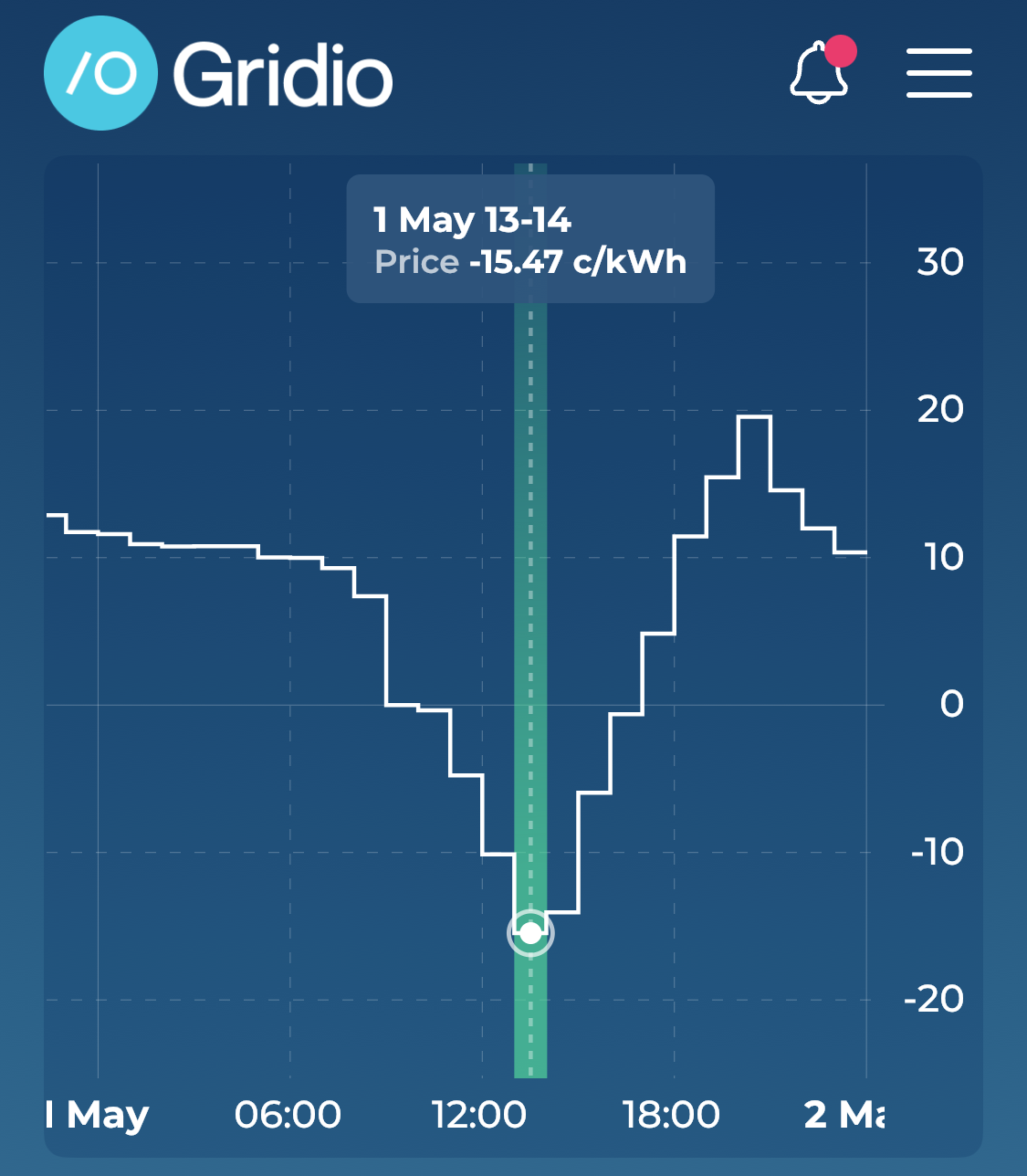Tap the Gridio logo to go home
The width and height of the screenshot is (1027, 1176).
click(219, 74)
